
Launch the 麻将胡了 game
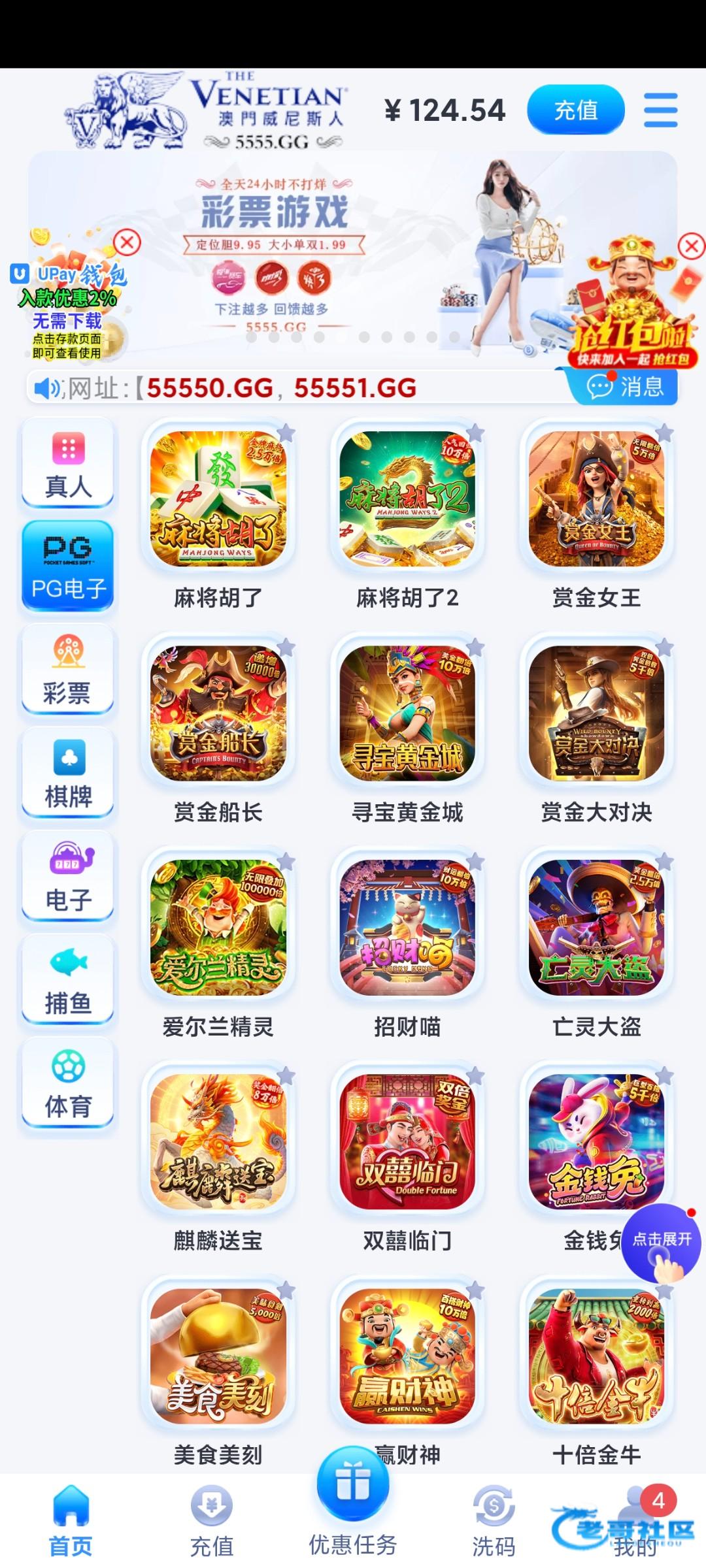(218, 500)
